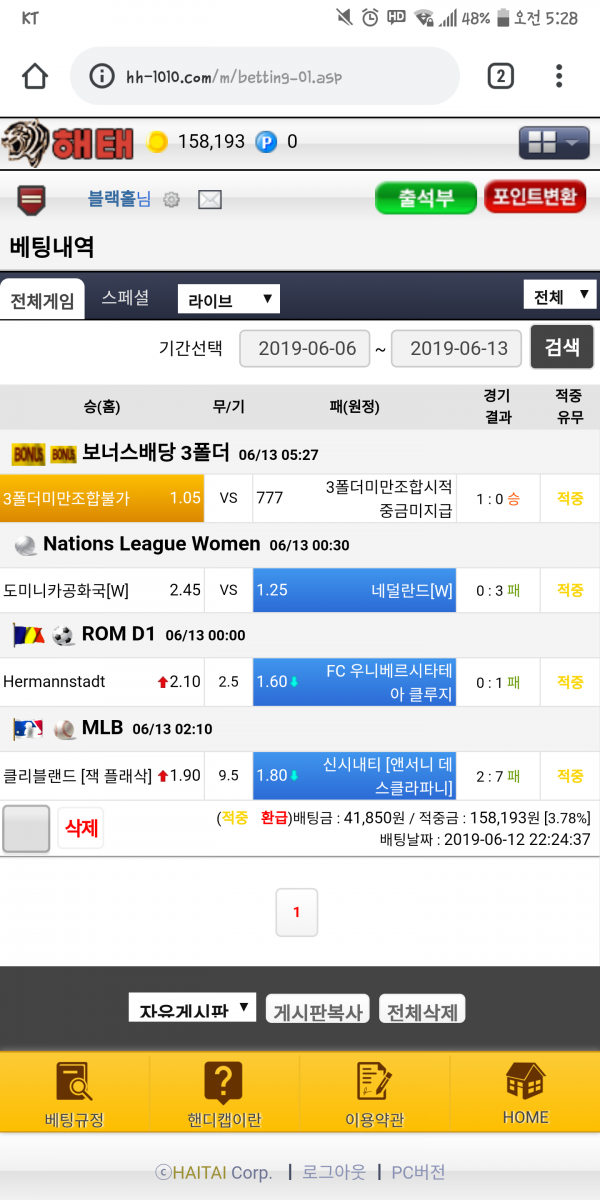Open the grid menu dropdown
Viewport: 600px width, 1200px height.
pyautogui.click(x=553, y=143)
